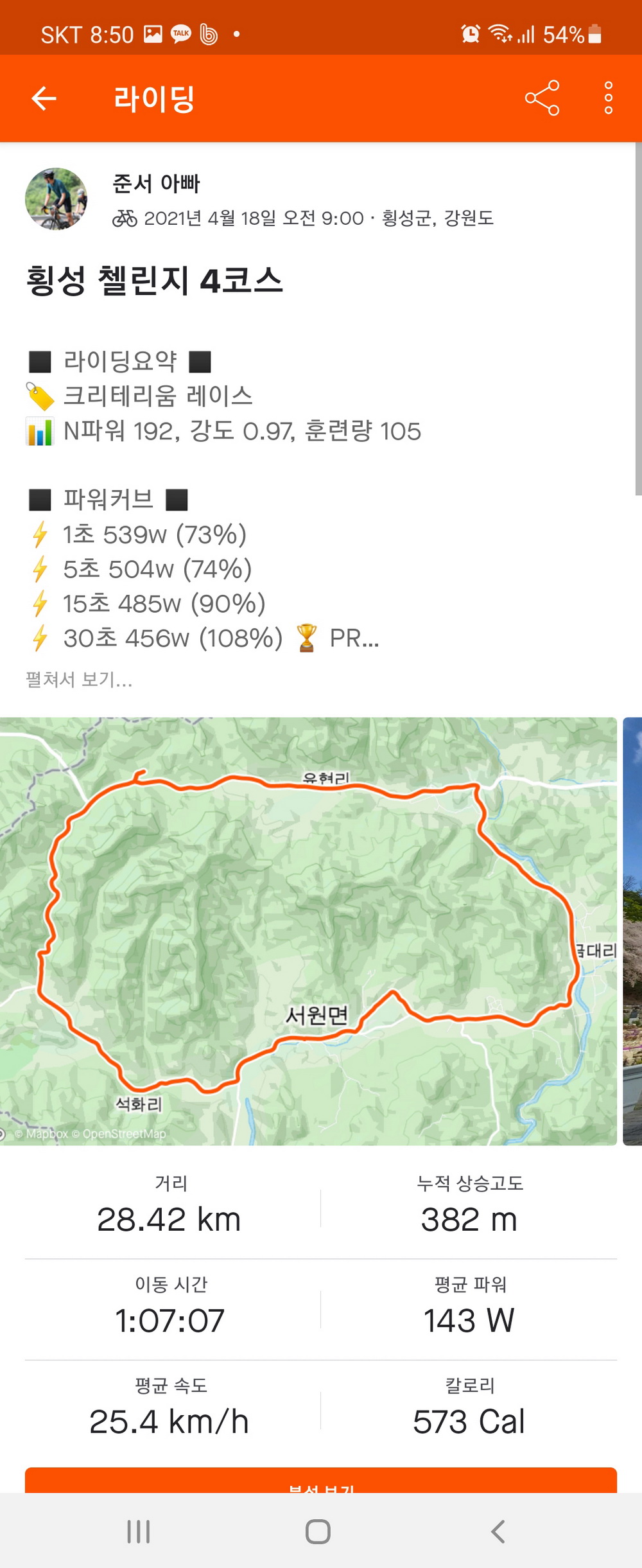Go back using the app bar arrow

(44, 98)
